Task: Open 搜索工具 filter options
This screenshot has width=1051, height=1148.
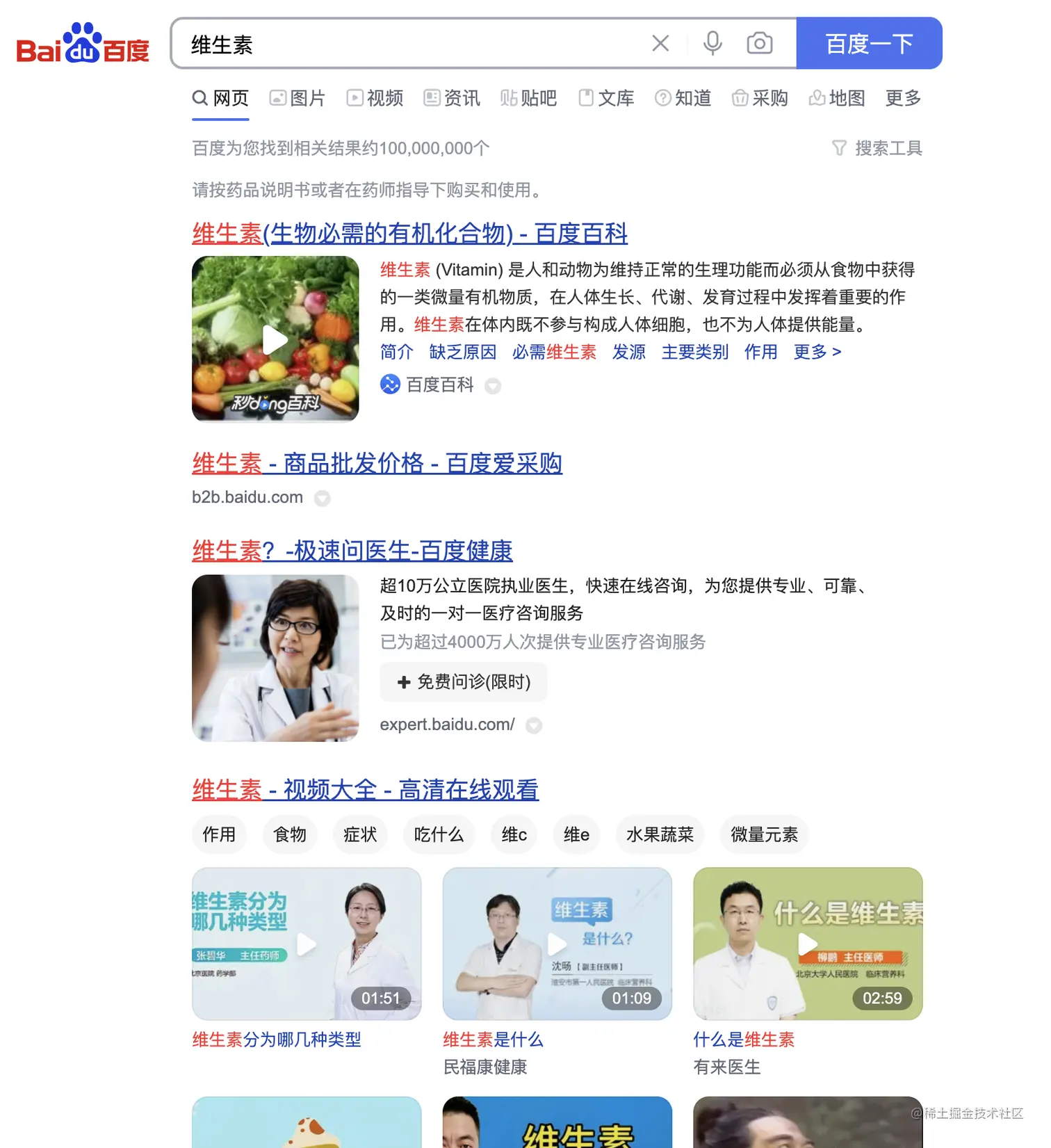Action: point(877,148)
